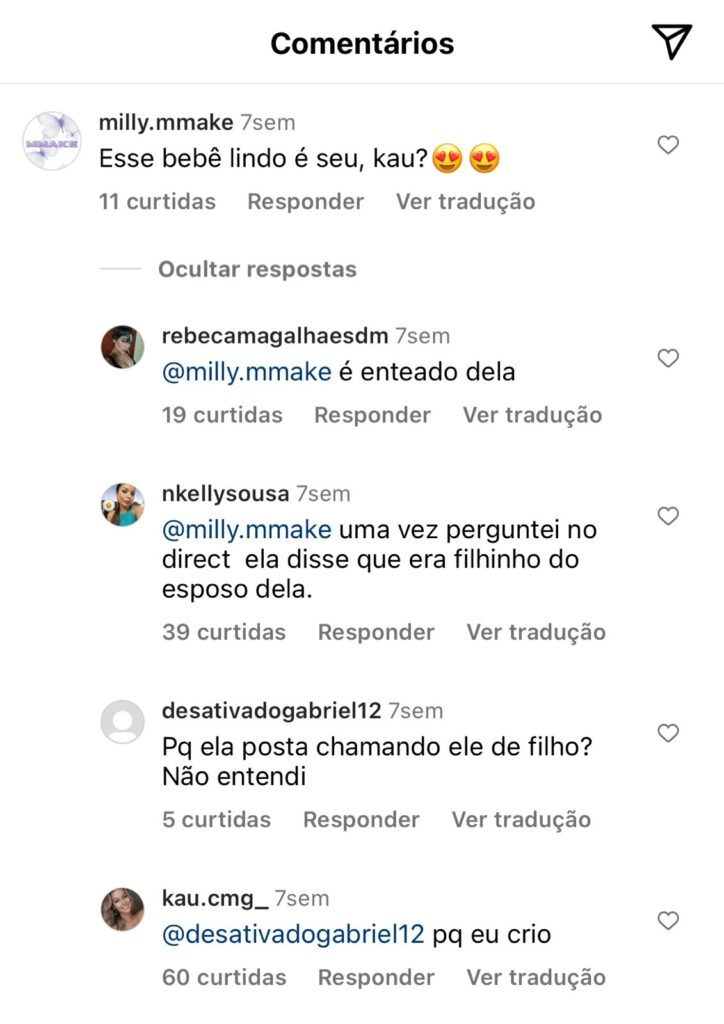Translate nkellysousa's comment
The image size is (724, 1024).
[536, 632]
